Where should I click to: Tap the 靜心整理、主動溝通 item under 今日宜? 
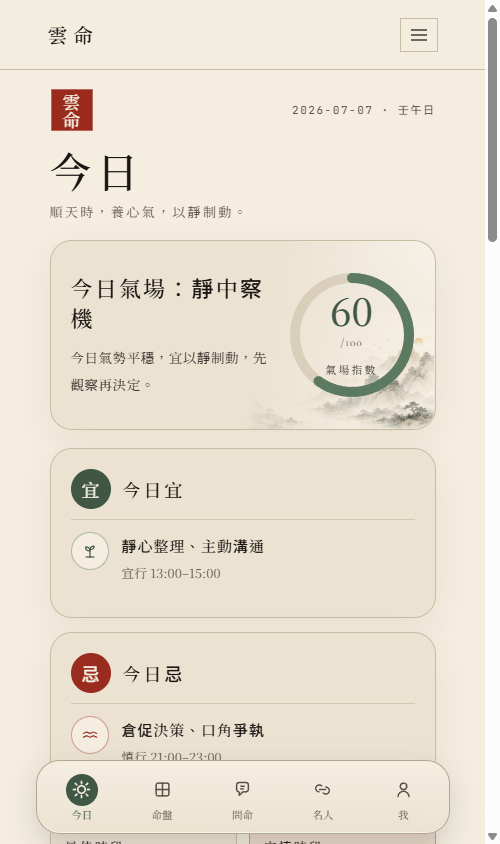(243, 559)
